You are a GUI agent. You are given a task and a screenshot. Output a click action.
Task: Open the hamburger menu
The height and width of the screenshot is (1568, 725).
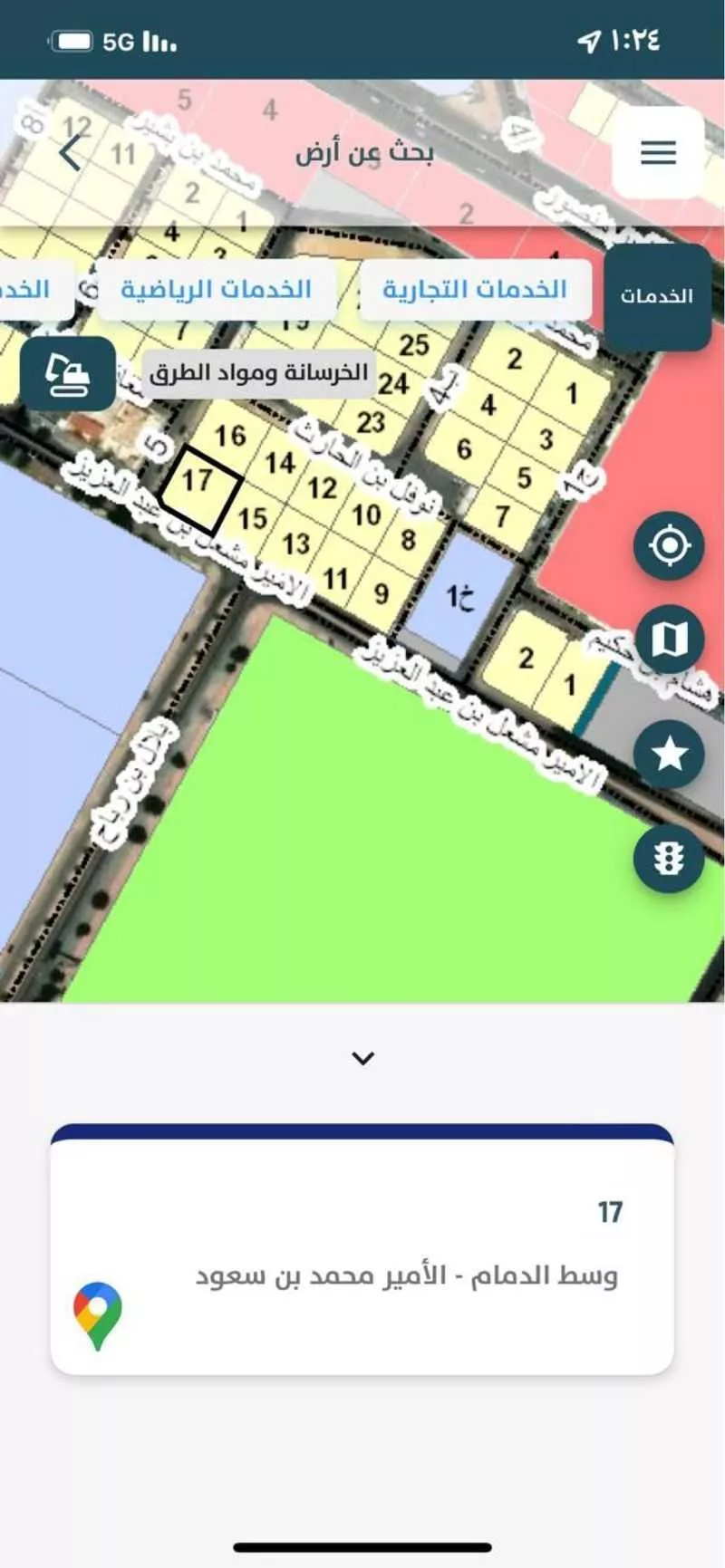(x=658, y=152)
